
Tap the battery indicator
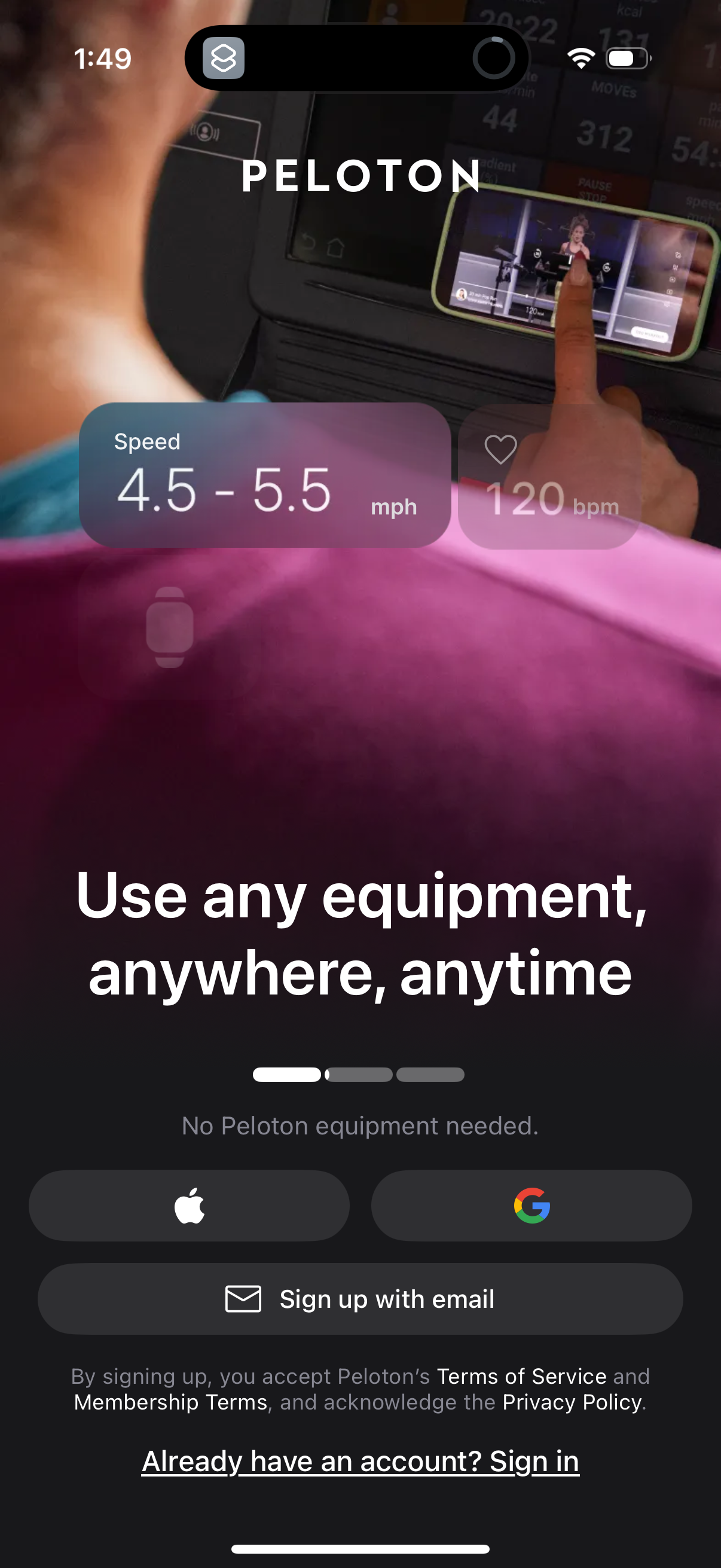(x=627, y=59)
